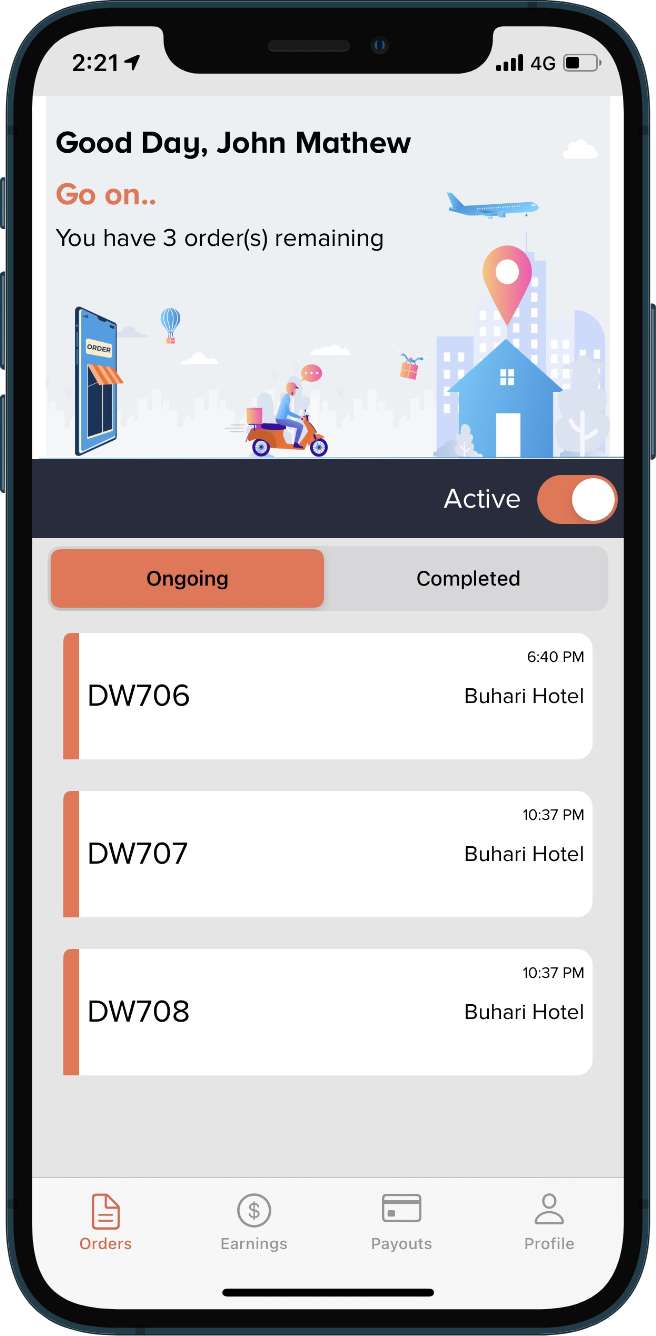656x1336 pixels.
Task: Open order DW706 from Buhari Hotel
Action: 328,696
